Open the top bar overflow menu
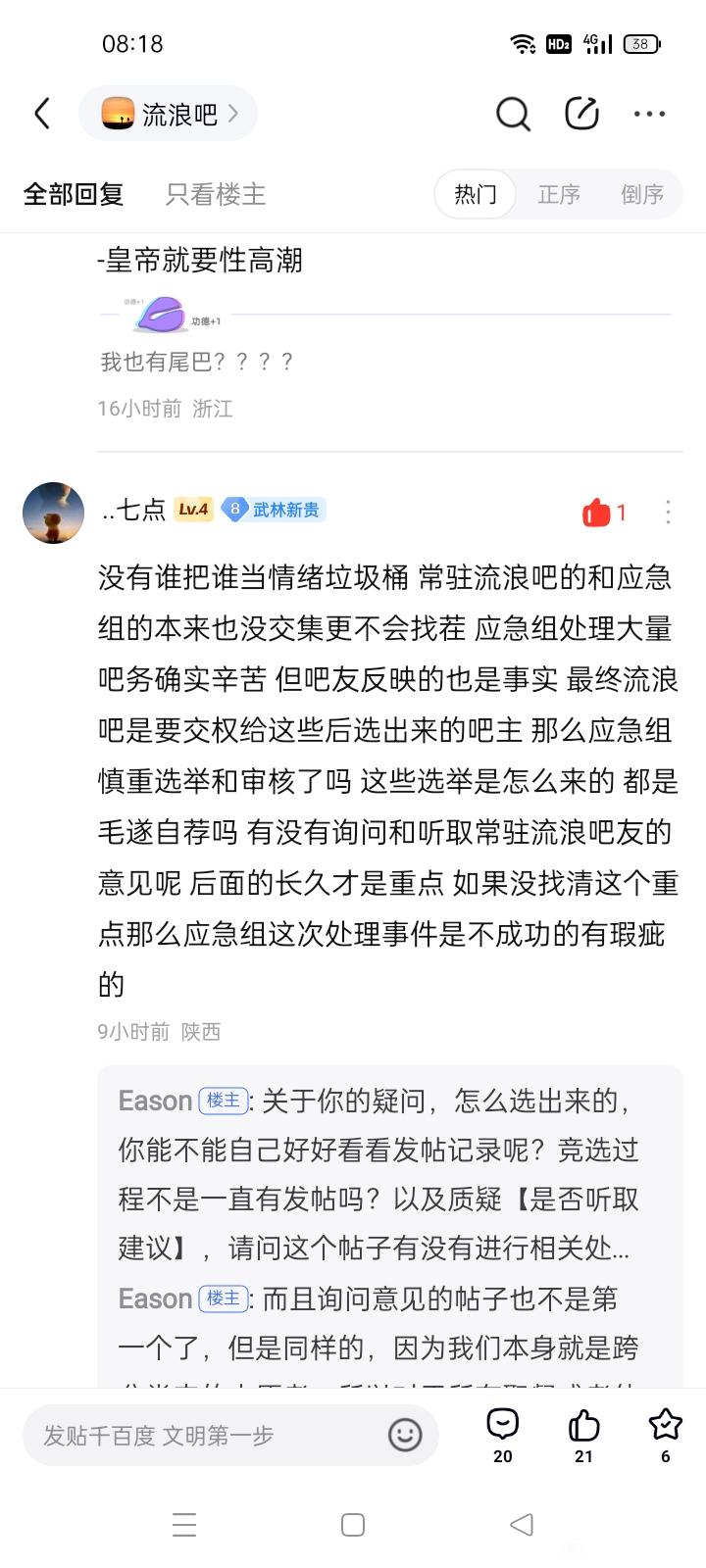Screen dimensions: 706x1568 coord(649,114)
